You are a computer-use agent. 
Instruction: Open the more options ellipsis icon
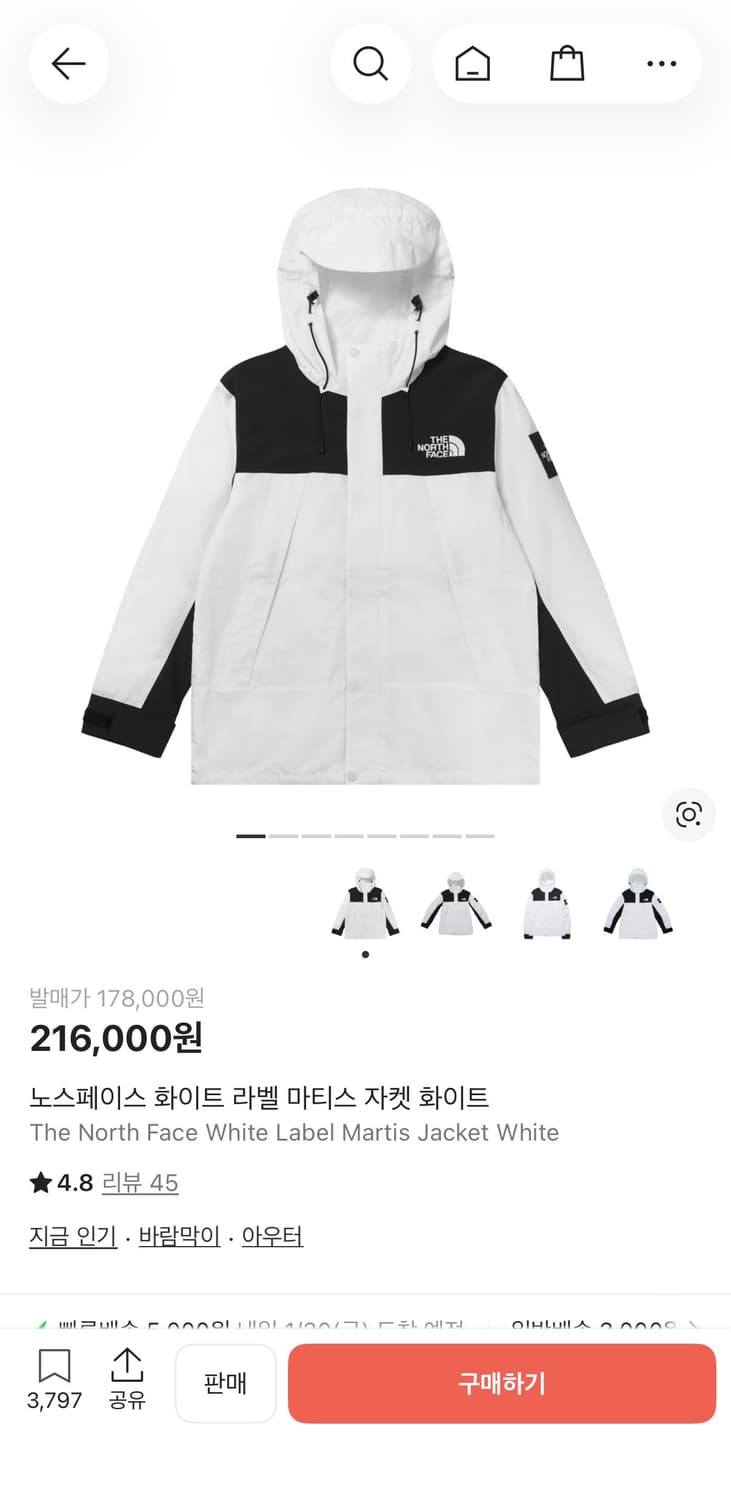pyautogui.click(x=662, y=63)
